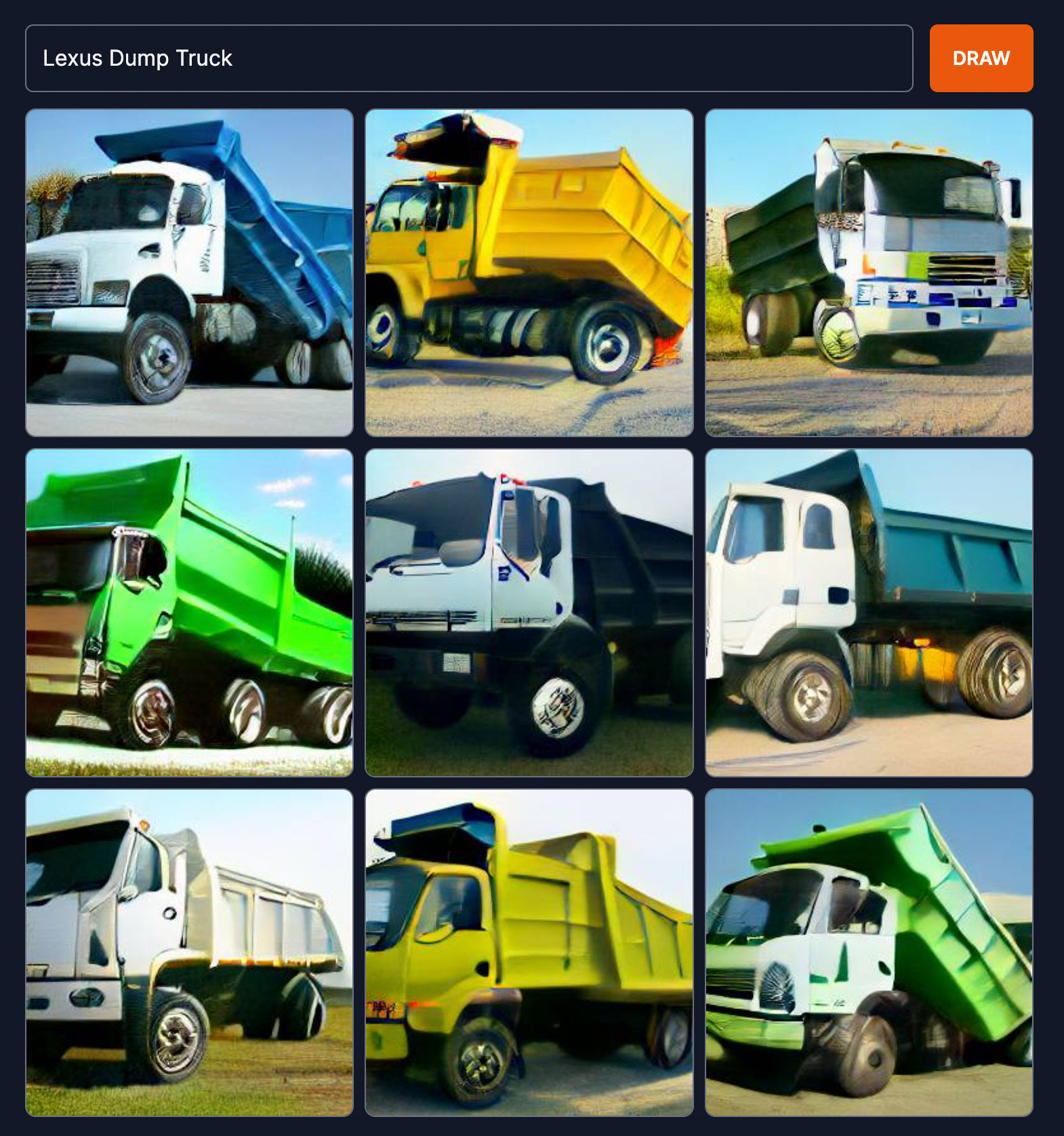
Task: Open the white truck with blue bed image
Action: 190,272
